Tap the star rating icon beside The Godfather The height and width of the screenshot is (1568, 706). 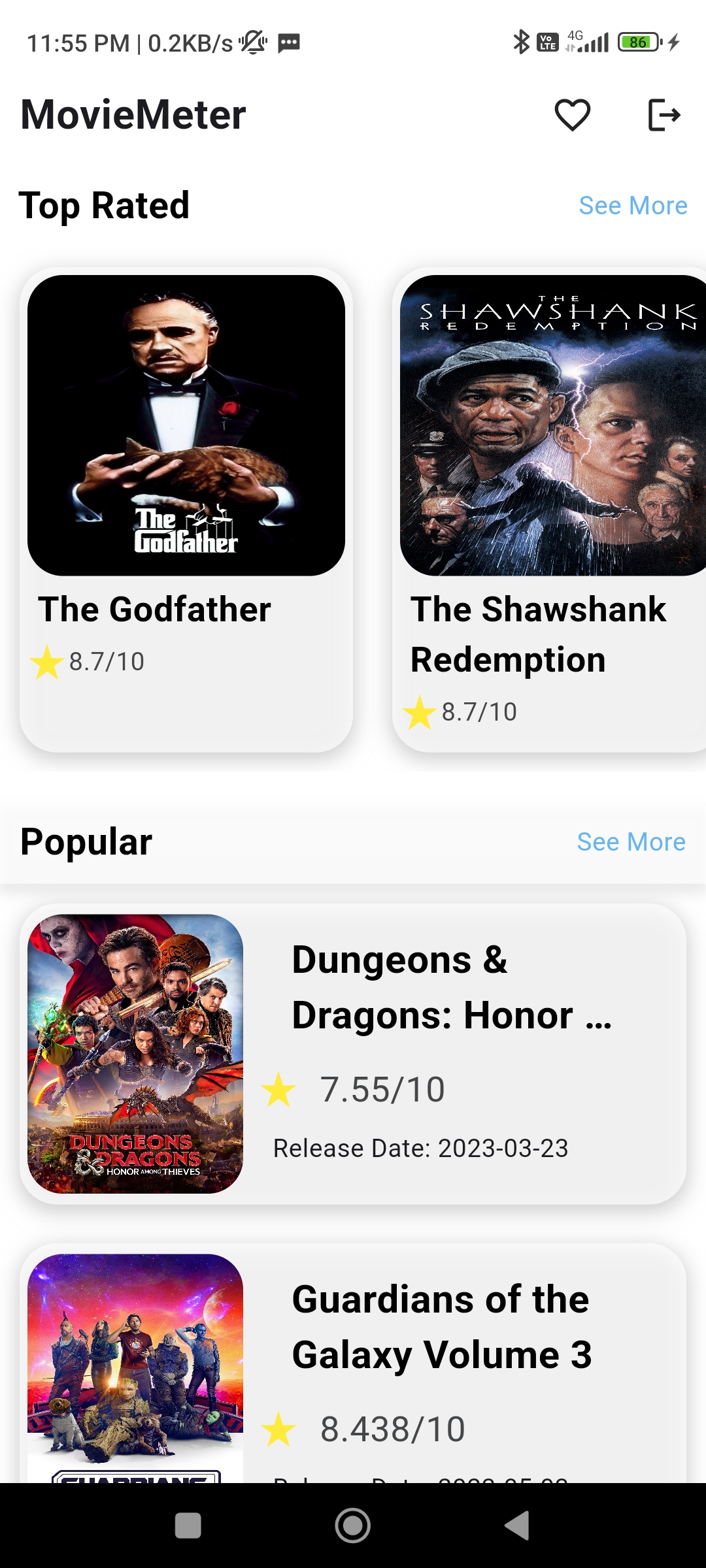(x=46, y=662)
